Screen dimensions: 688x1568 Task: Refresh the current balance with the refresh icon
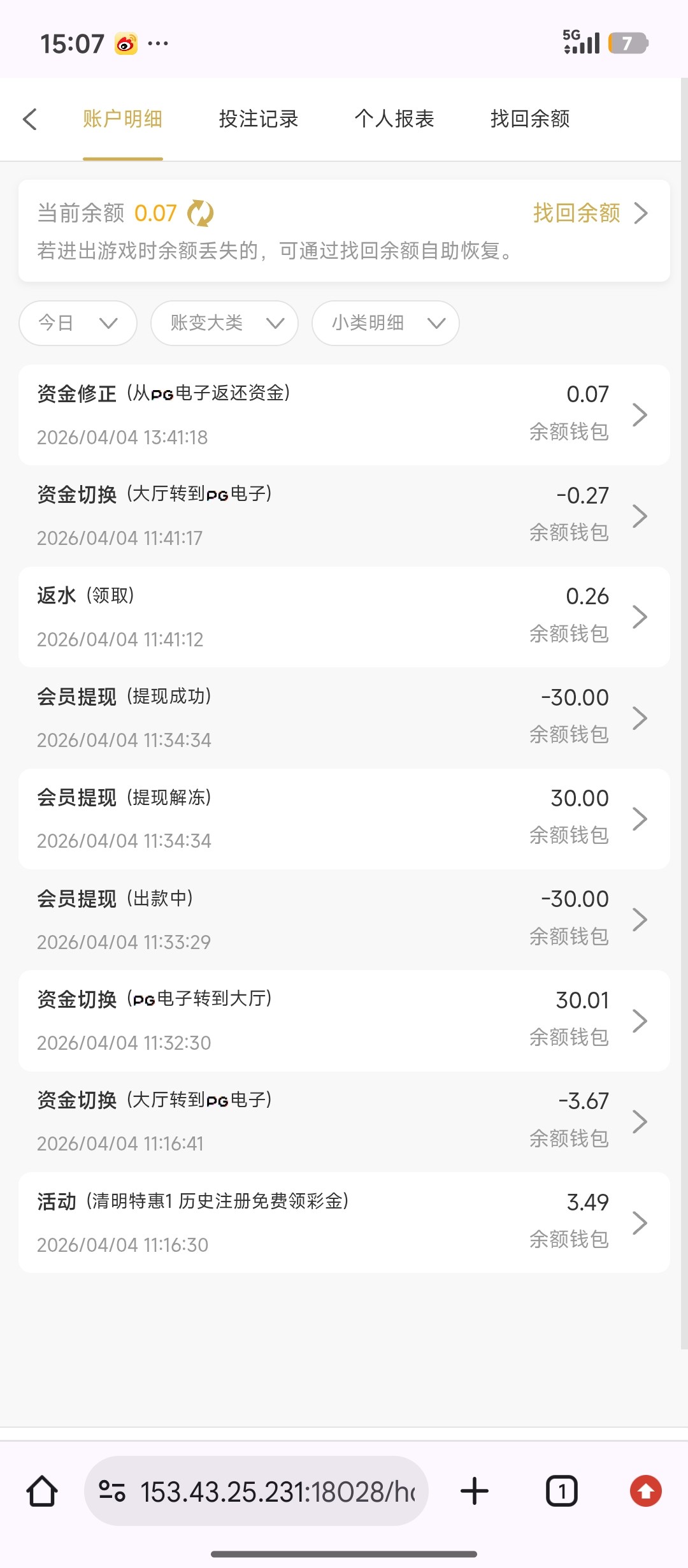[x=199, y=212]
